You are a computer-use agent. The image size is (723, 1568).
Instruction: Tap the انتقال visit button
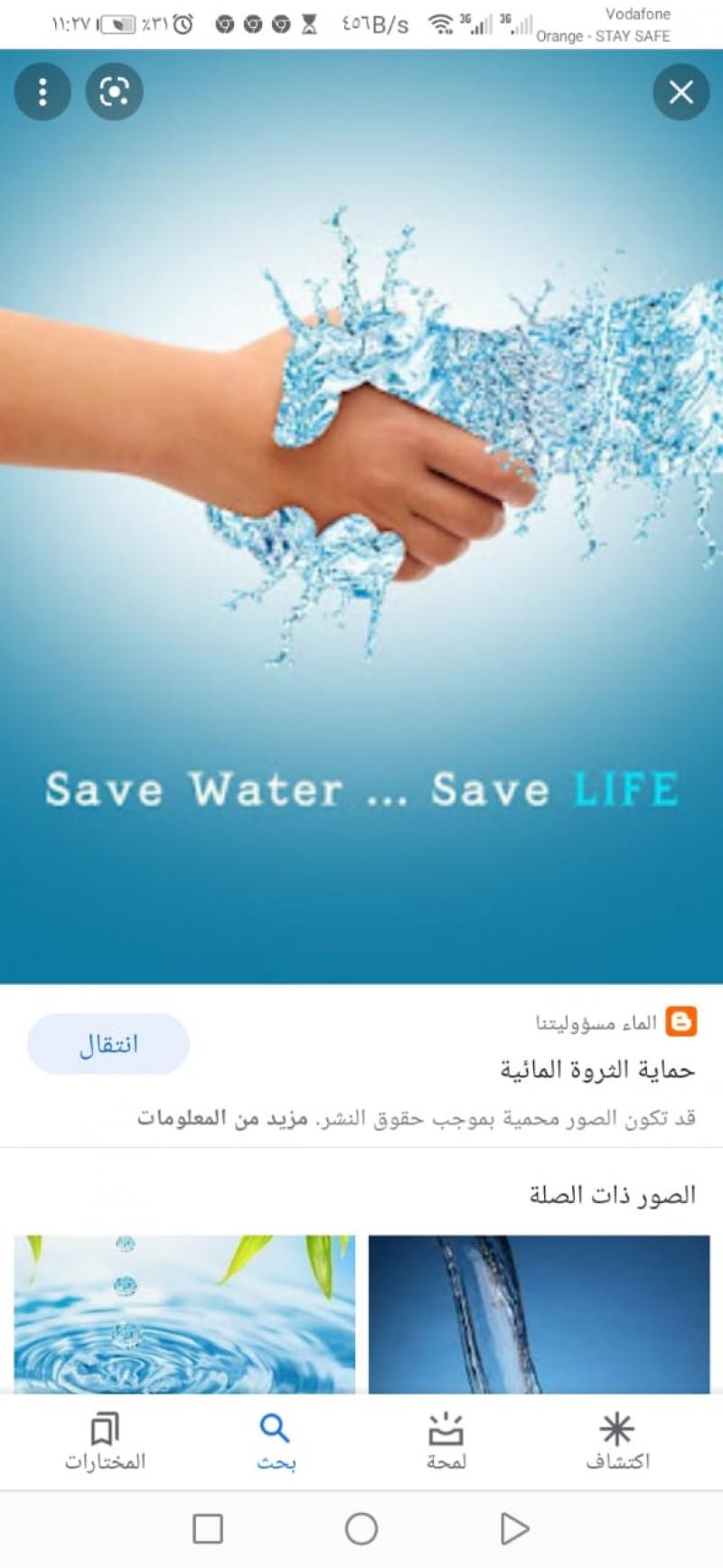point(108,1045)
